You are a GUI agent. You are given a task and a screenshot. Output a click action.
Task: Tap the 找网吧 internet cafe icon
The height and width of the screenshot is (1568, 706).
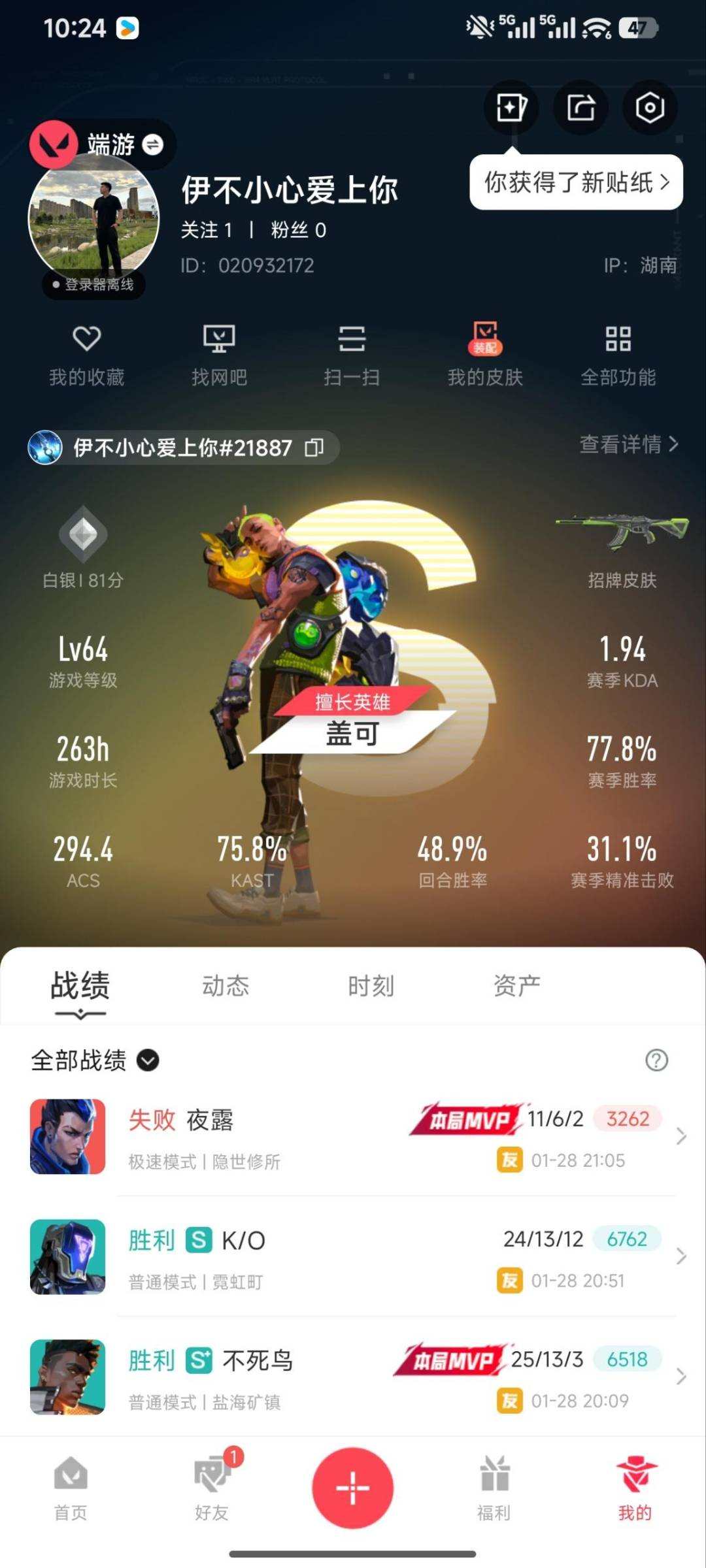pos(220,353)
